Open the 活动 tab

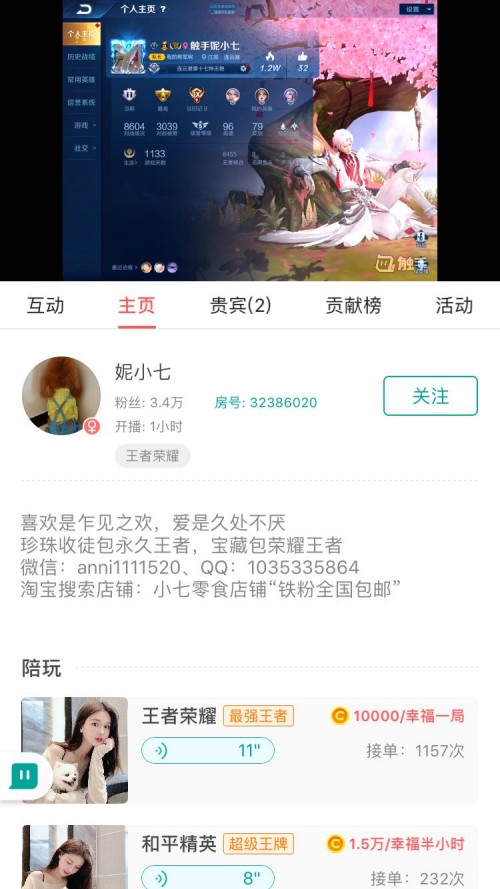pos(454,306)
